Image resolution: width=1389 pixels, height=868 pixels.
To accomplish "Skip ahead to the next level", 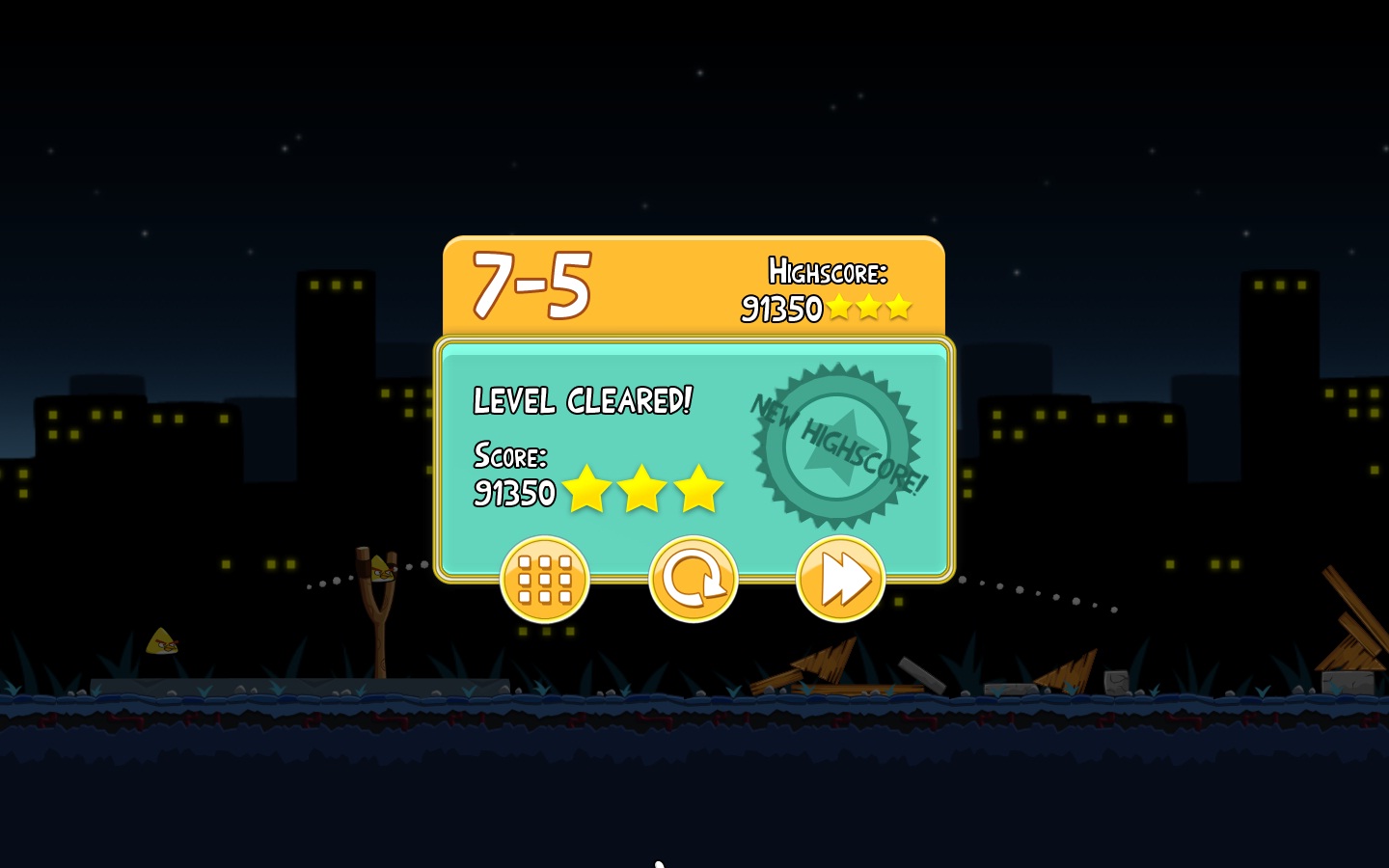I will tap(840, 580).
